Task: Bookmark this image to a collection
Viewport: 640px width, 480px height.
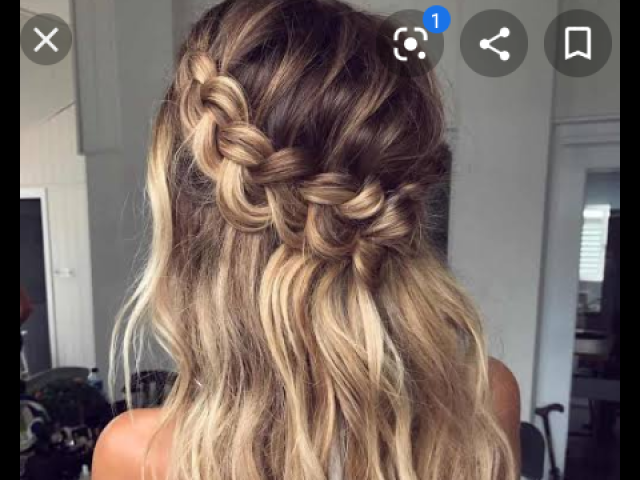Action: tap(578, 43)
